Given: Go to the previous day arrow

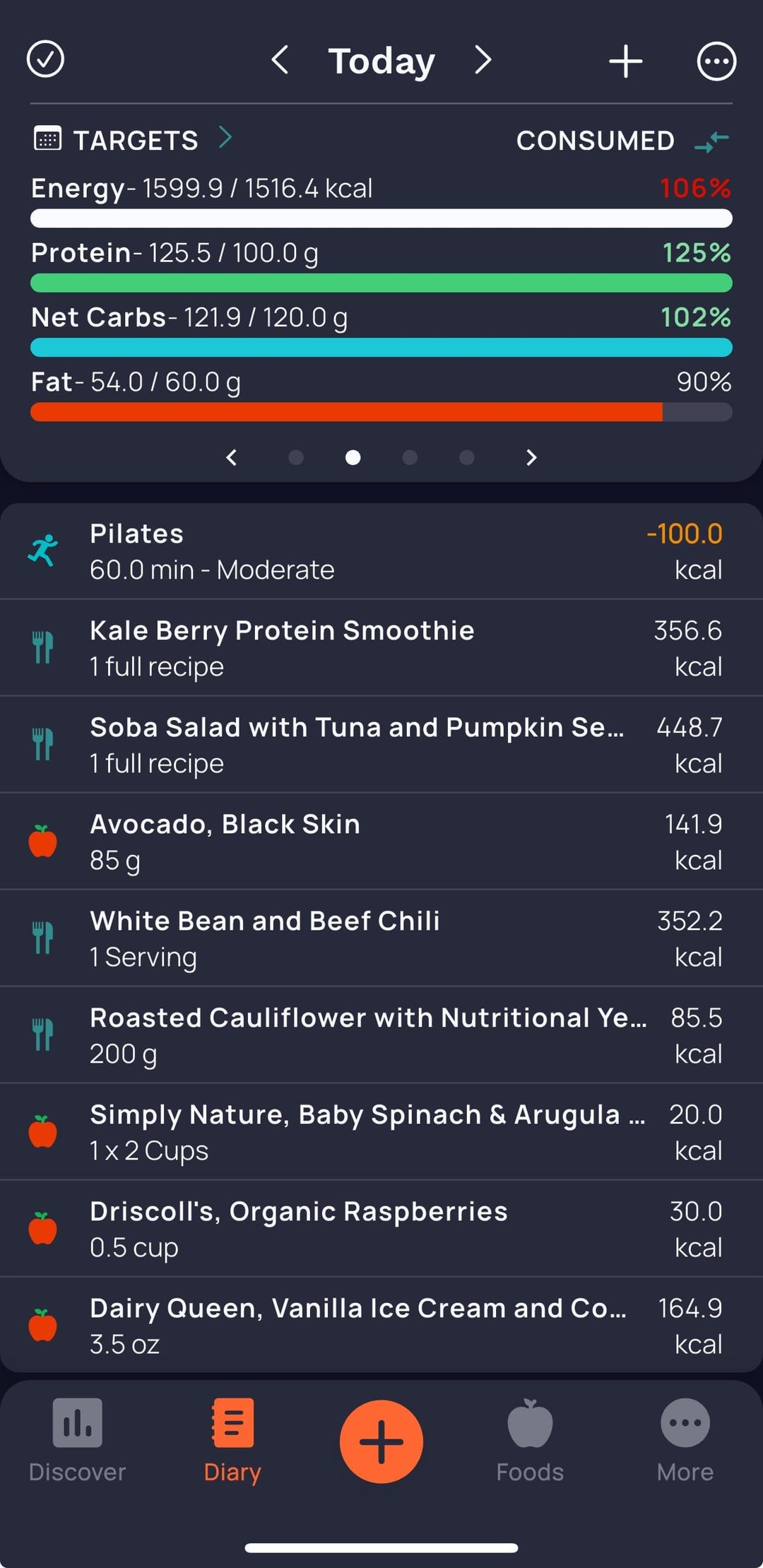Looking at the screenshot, I should coord(280,60).
